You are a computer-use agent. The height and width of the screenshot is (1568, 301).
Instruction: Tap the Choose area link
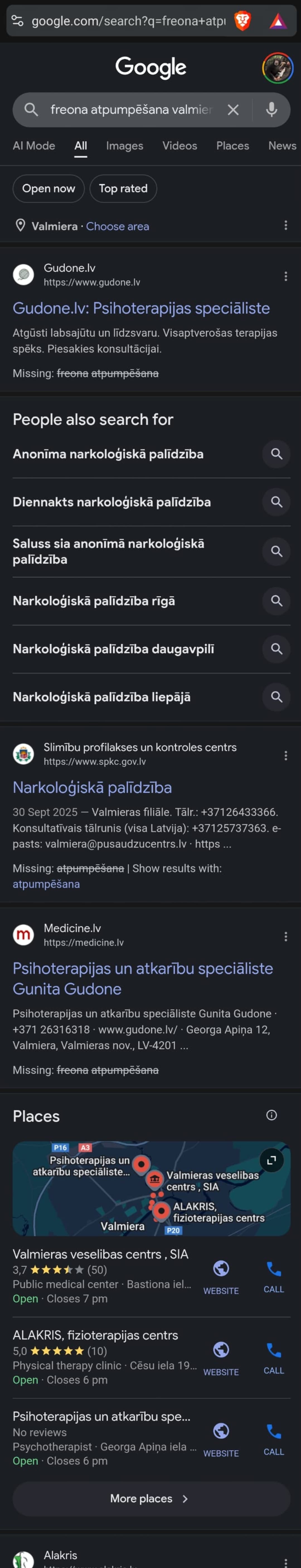tap(118, 226)
